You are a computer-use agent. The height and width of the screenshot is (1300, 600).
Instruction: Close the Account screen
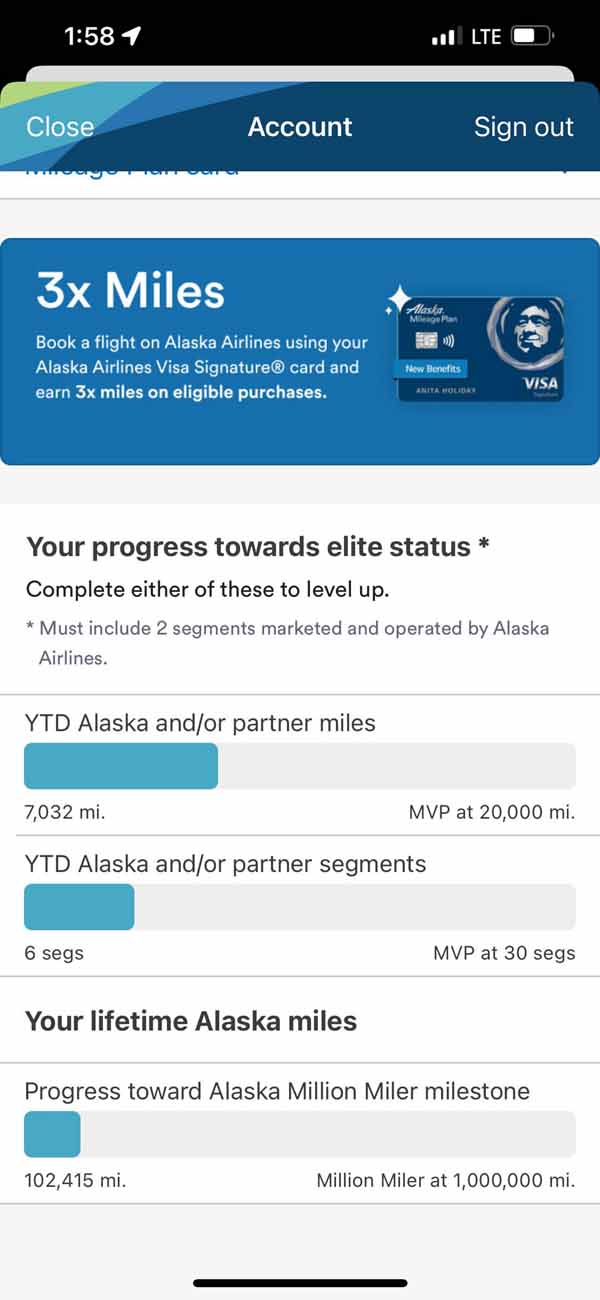pyautogui.click(x=60, y=127)
